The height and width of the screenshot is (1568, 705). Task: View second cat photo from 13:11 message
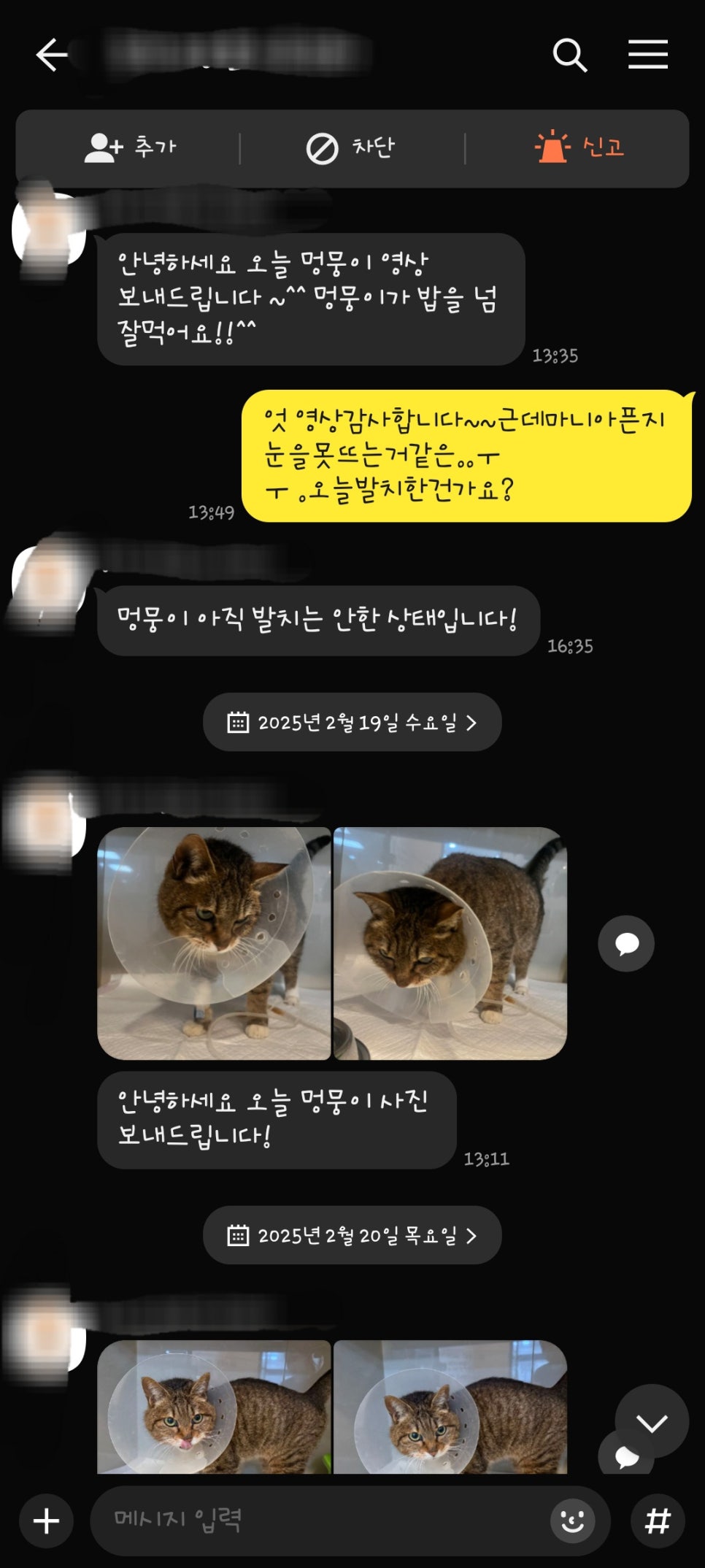click(x=450, y=943)
